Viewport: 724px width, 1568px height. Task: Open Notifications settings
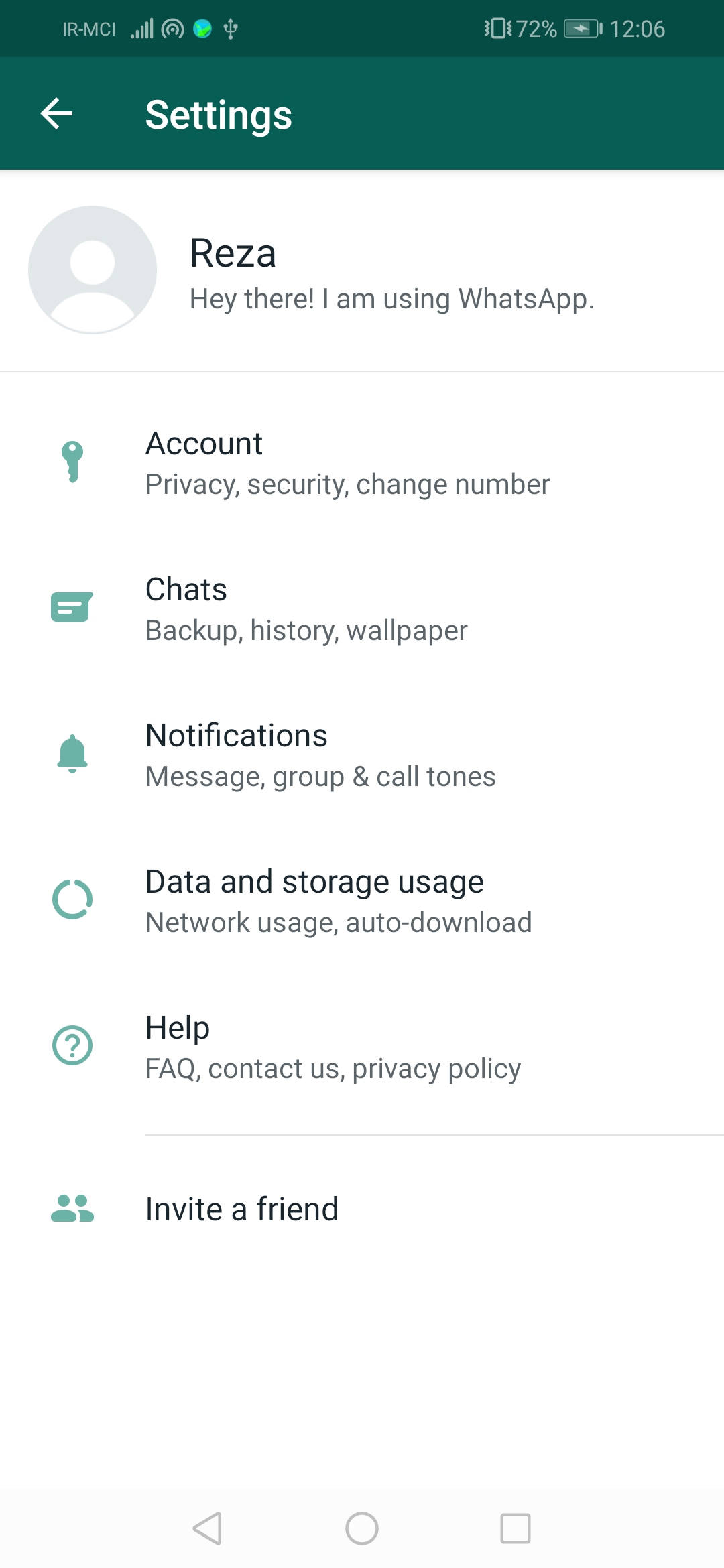click(362, 755)
